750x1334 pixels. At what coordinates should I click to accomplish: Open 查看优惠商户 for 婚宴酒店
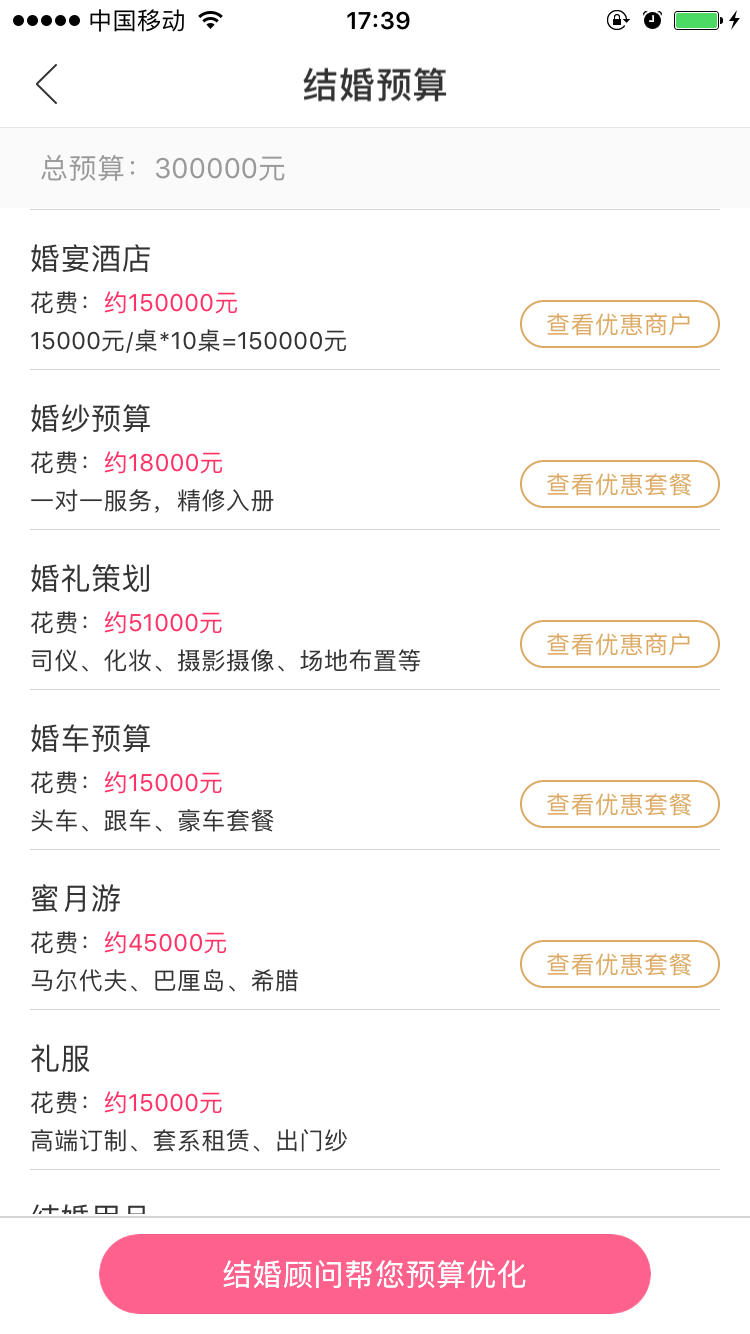click(x=619, y=324)
